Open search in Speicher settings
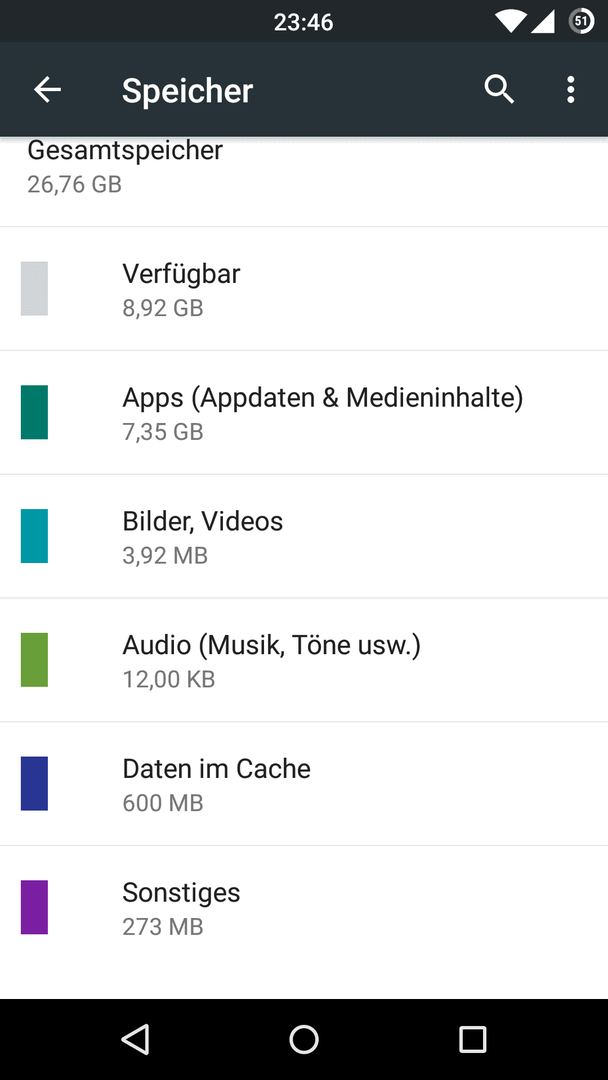Viewport: 608px width, 1080px height. click(x=499, y=90)
